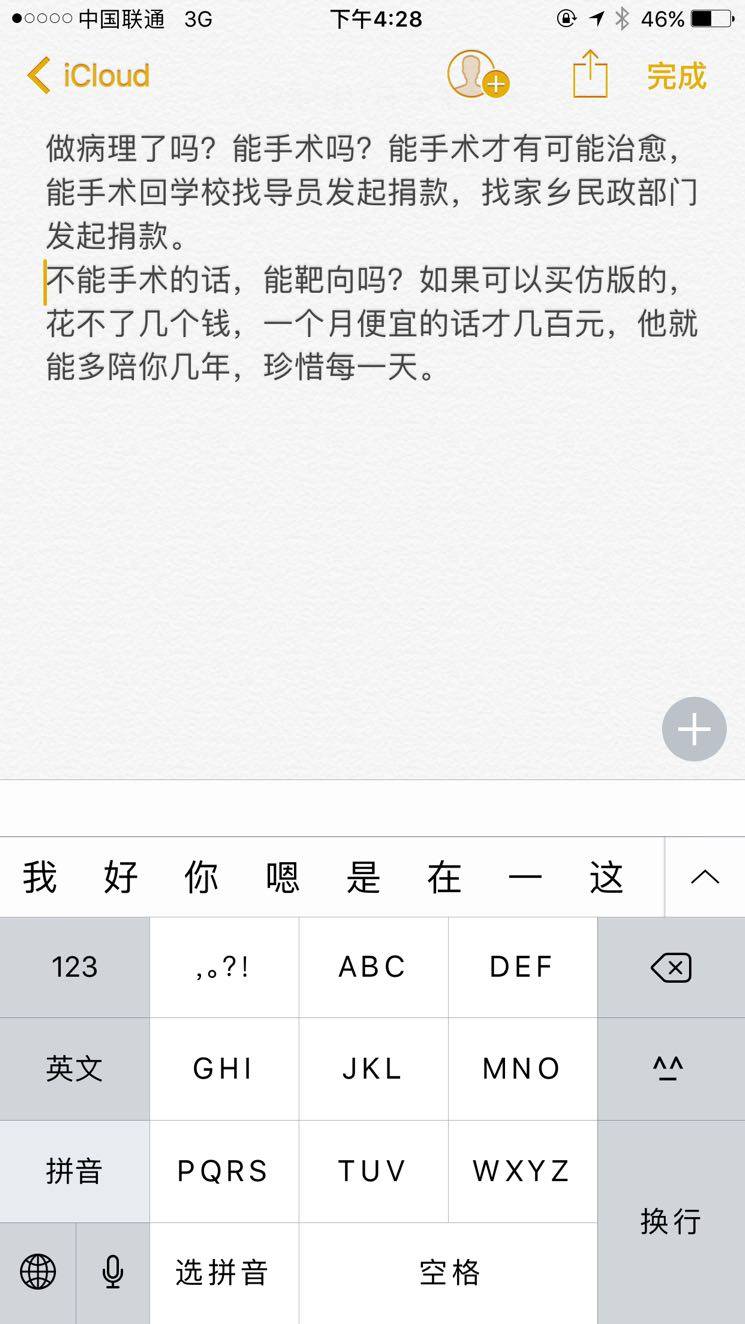Pick the 你 candidate

point(202,878)
